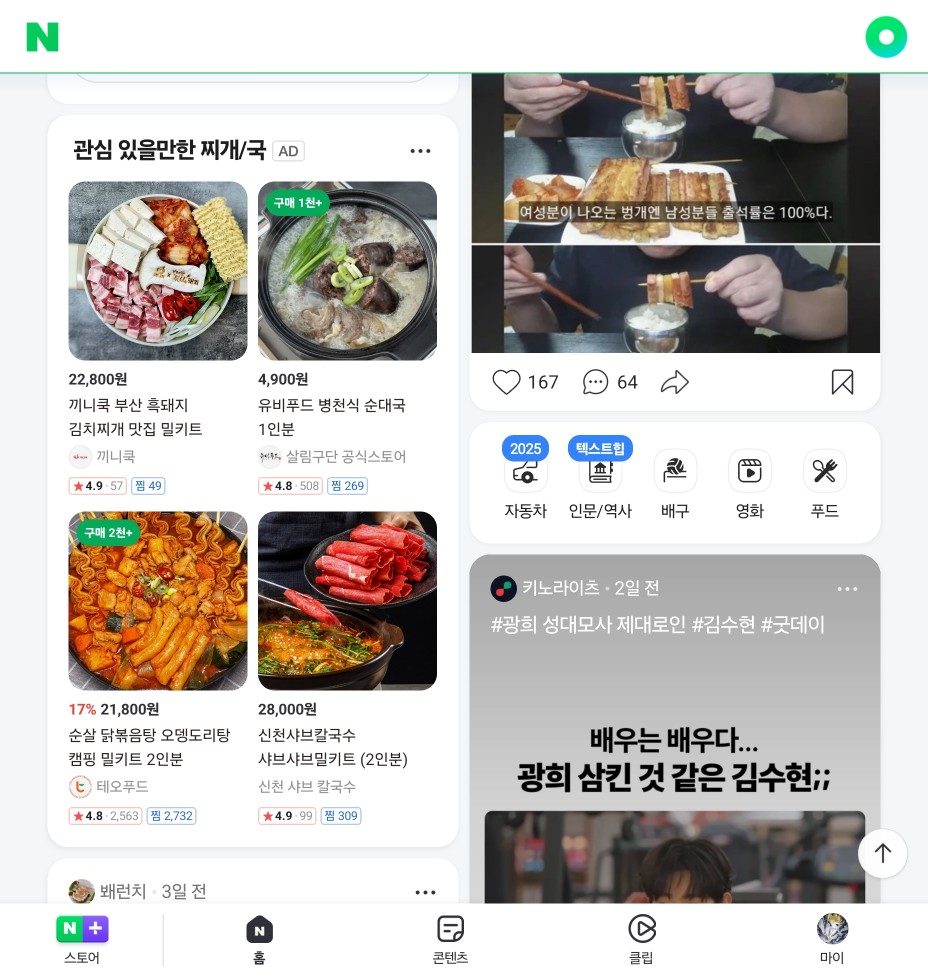928x977 pixels.
Task: Share the grilled food post
Action: point(675,382)
